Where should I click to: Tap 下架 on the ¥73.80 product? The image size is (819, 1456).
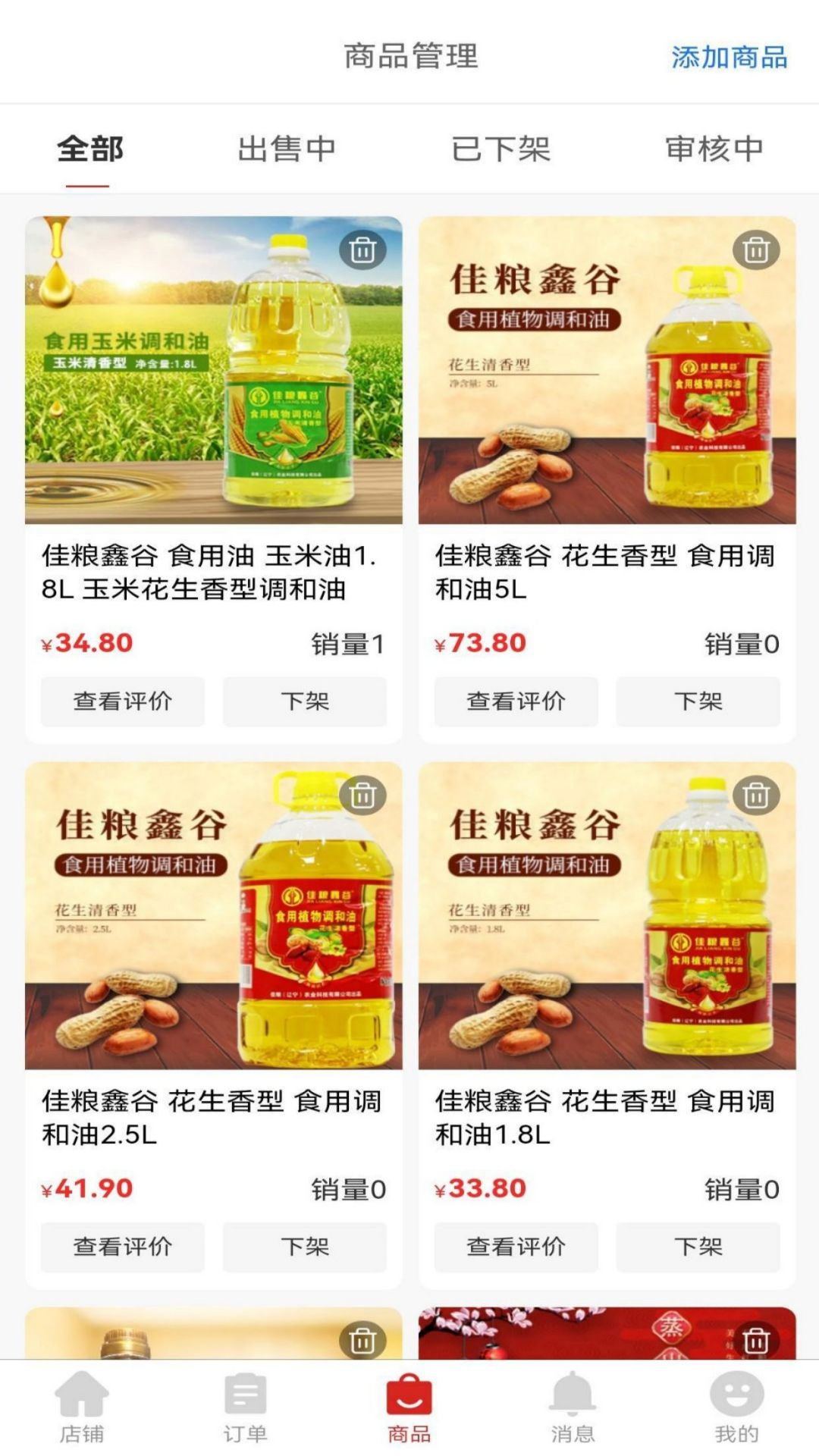coord(698,701)
